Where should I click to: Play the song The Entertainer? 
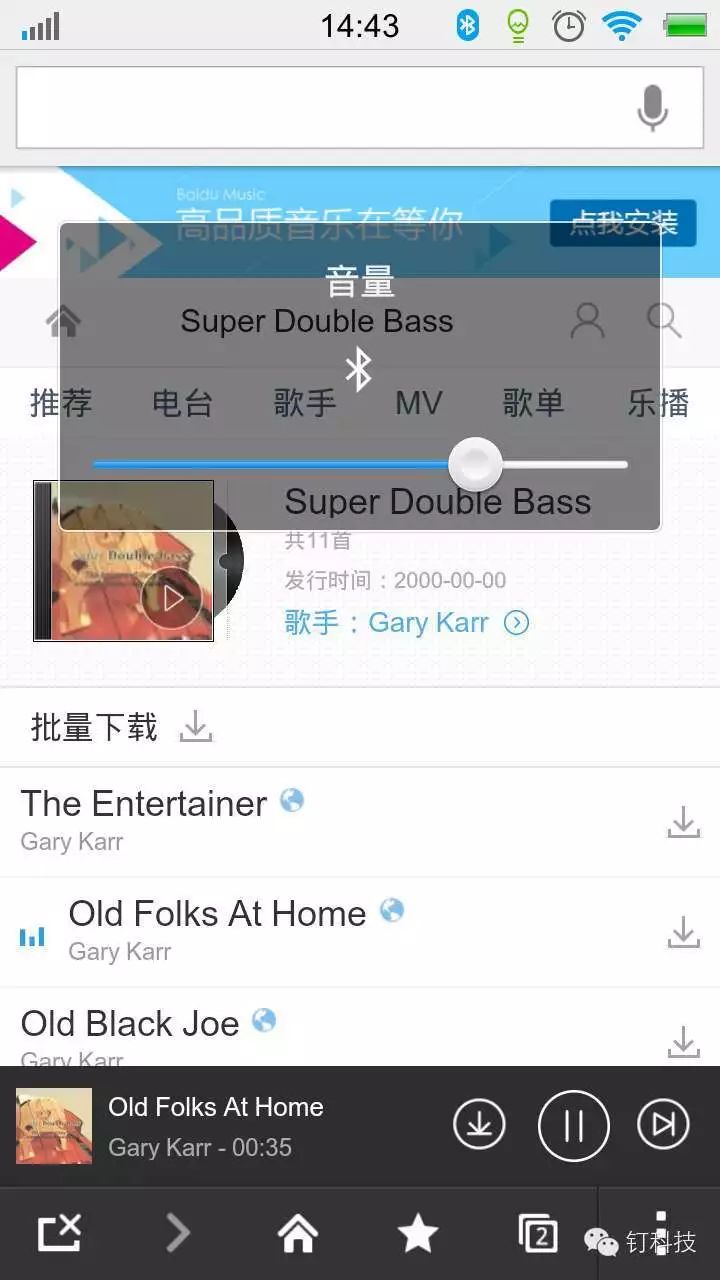pyautogui.click(x=145, y=804)
